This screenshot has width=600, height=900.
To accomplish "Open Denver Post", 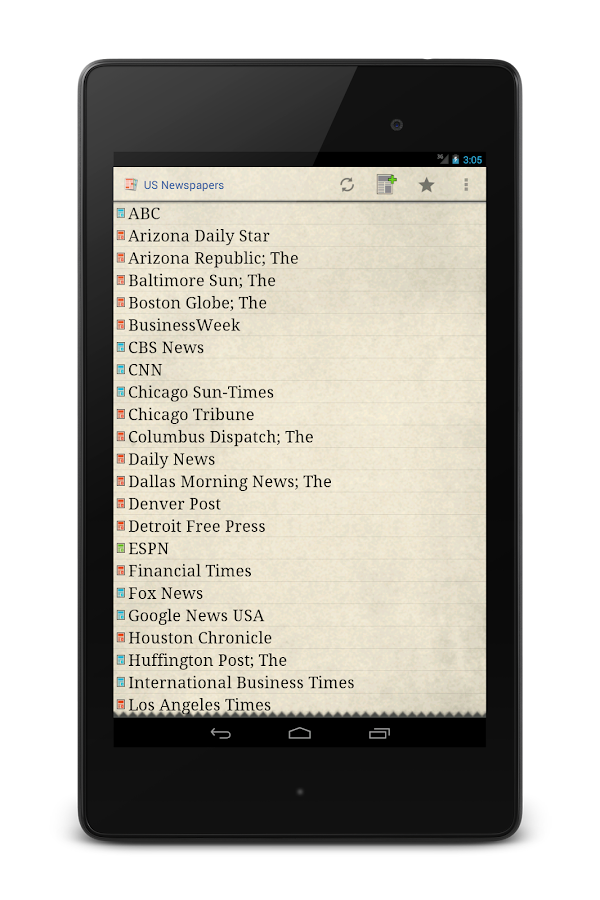I will pyautogui.click(x=174, y=504).
